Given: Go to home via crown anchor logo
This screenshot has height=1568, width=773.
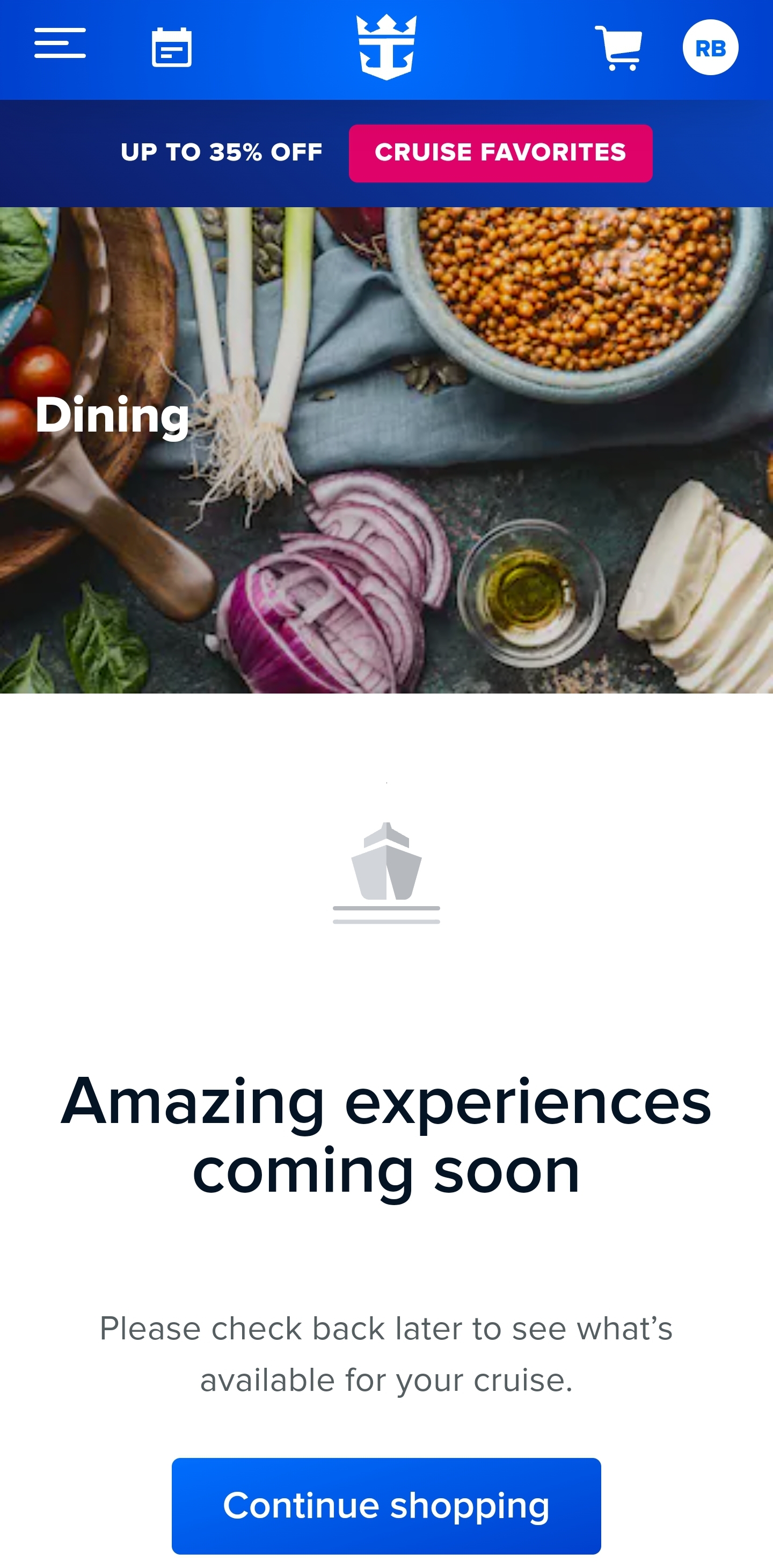Looking at the screenshot, I should [386, 47].
